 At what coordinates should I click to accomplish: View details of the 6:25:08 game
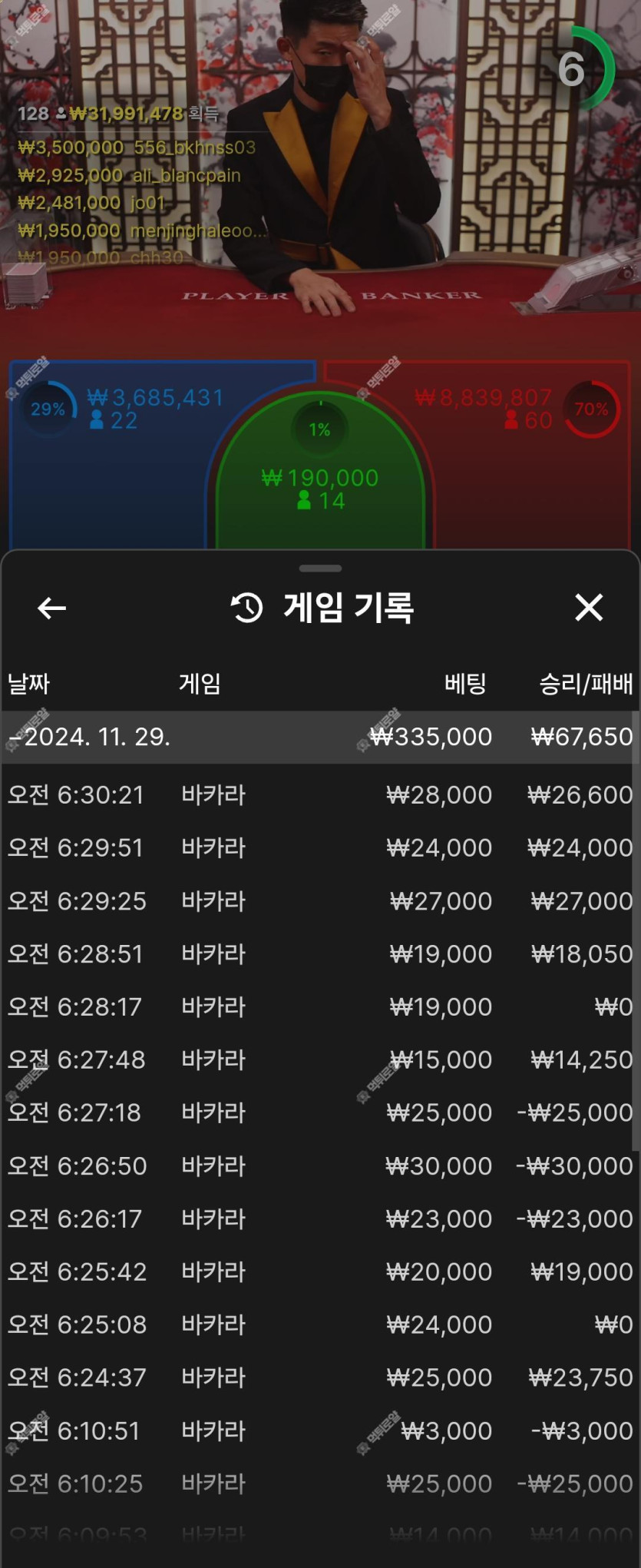click(319, 1324)
